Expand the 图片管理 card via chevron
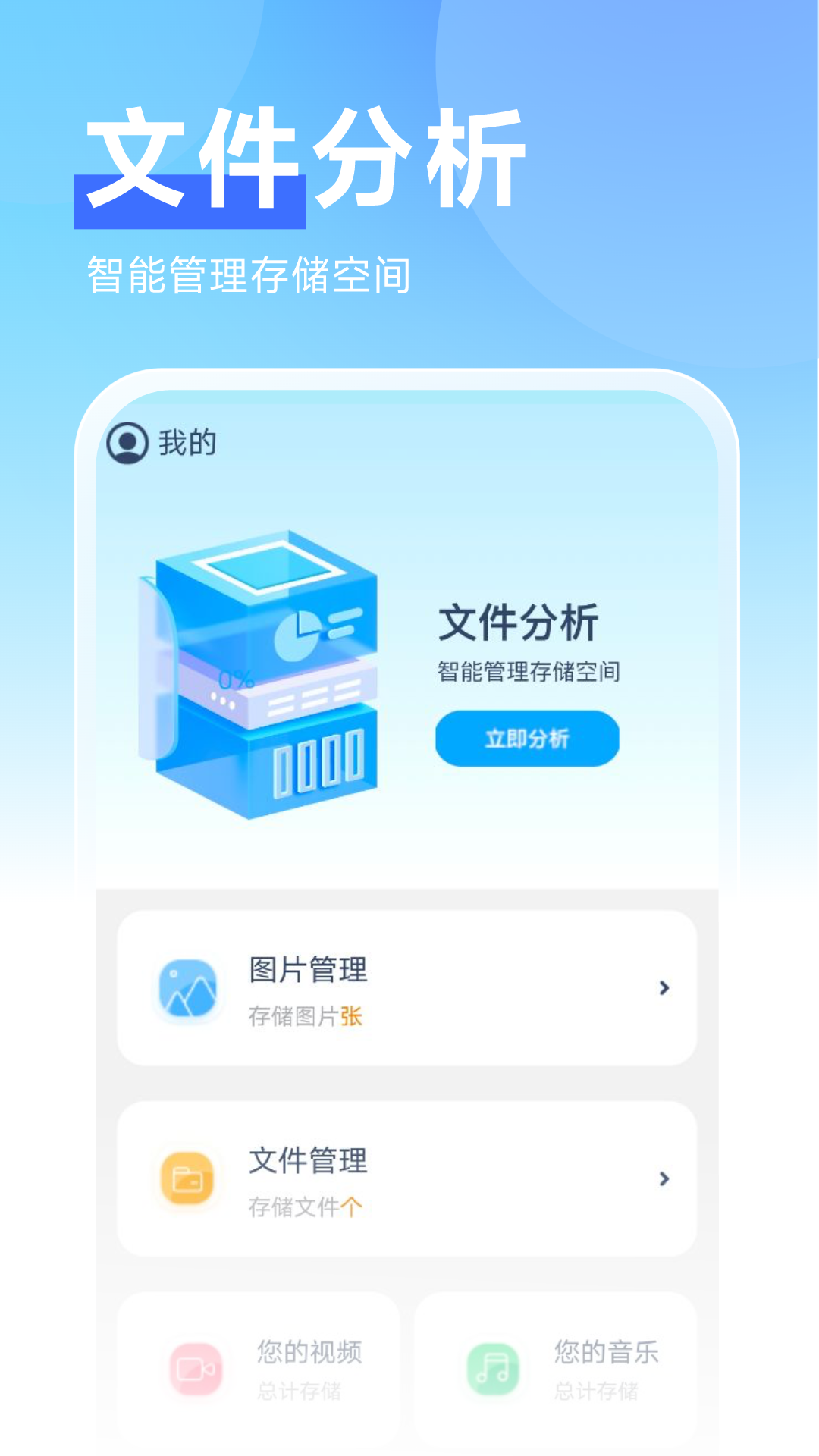The height and width of the screenshot is (1456, 819). (x=664, y=987)
